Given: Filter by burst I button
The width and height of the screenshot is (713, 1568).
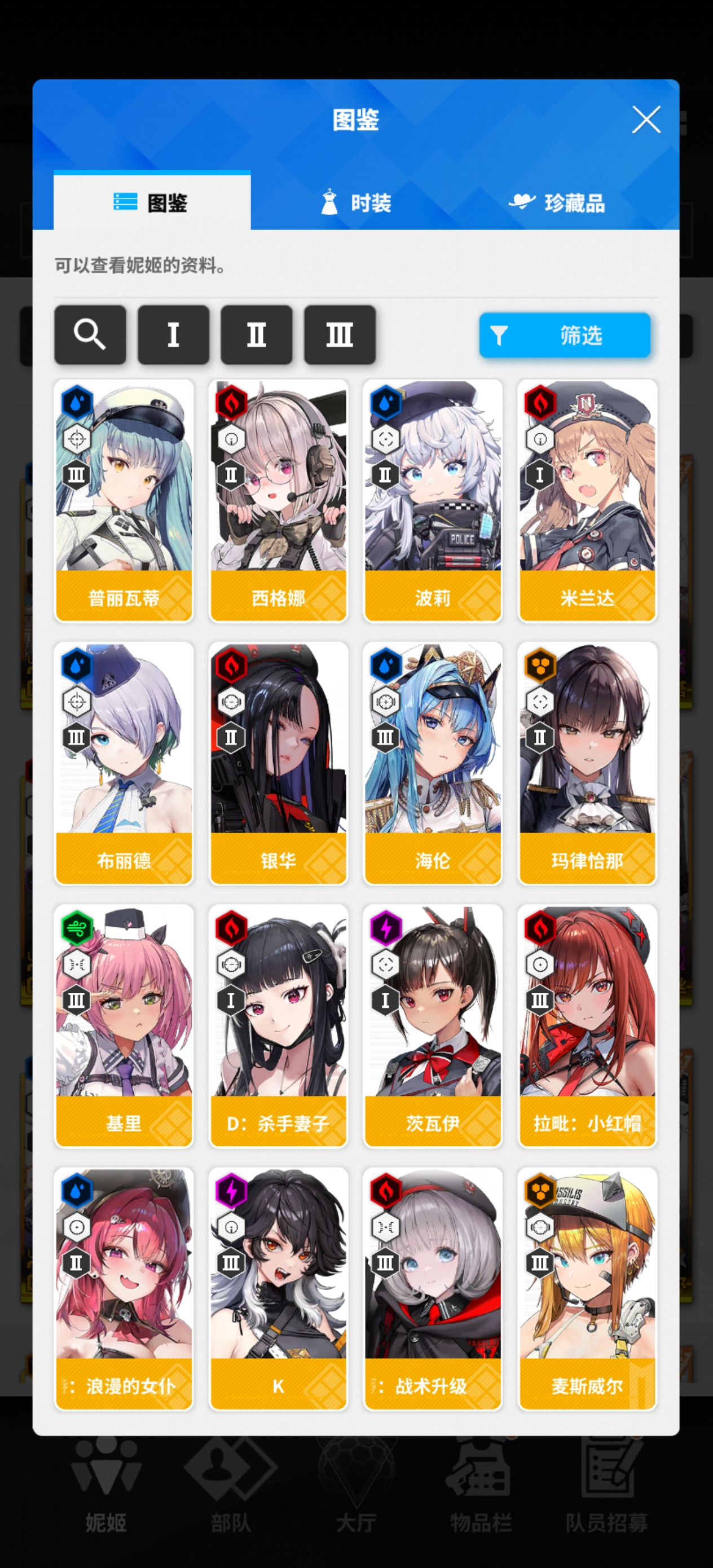Looking at the screenshot, I should [174, 335].
